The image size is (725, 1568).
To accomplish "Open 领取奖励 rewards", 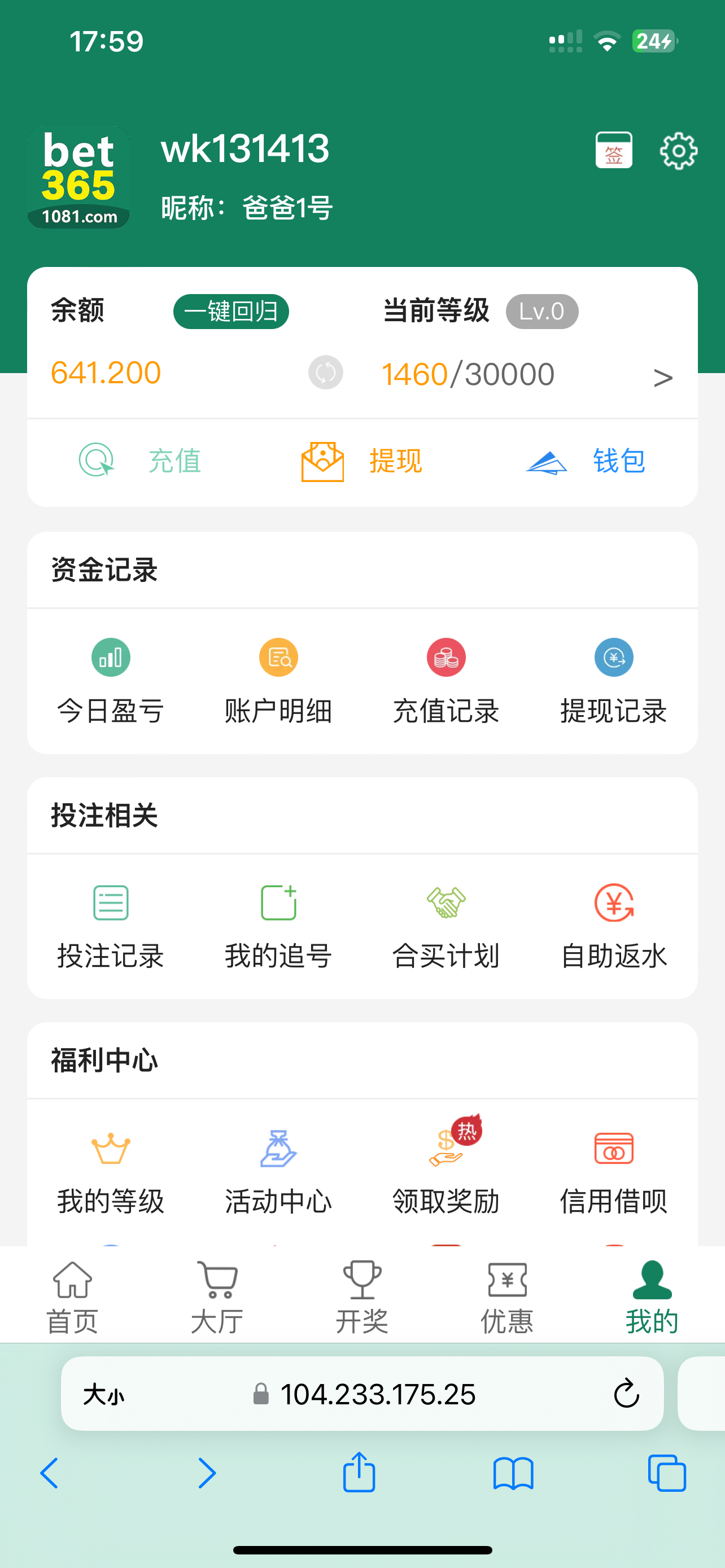I will tap(446, 1171).
